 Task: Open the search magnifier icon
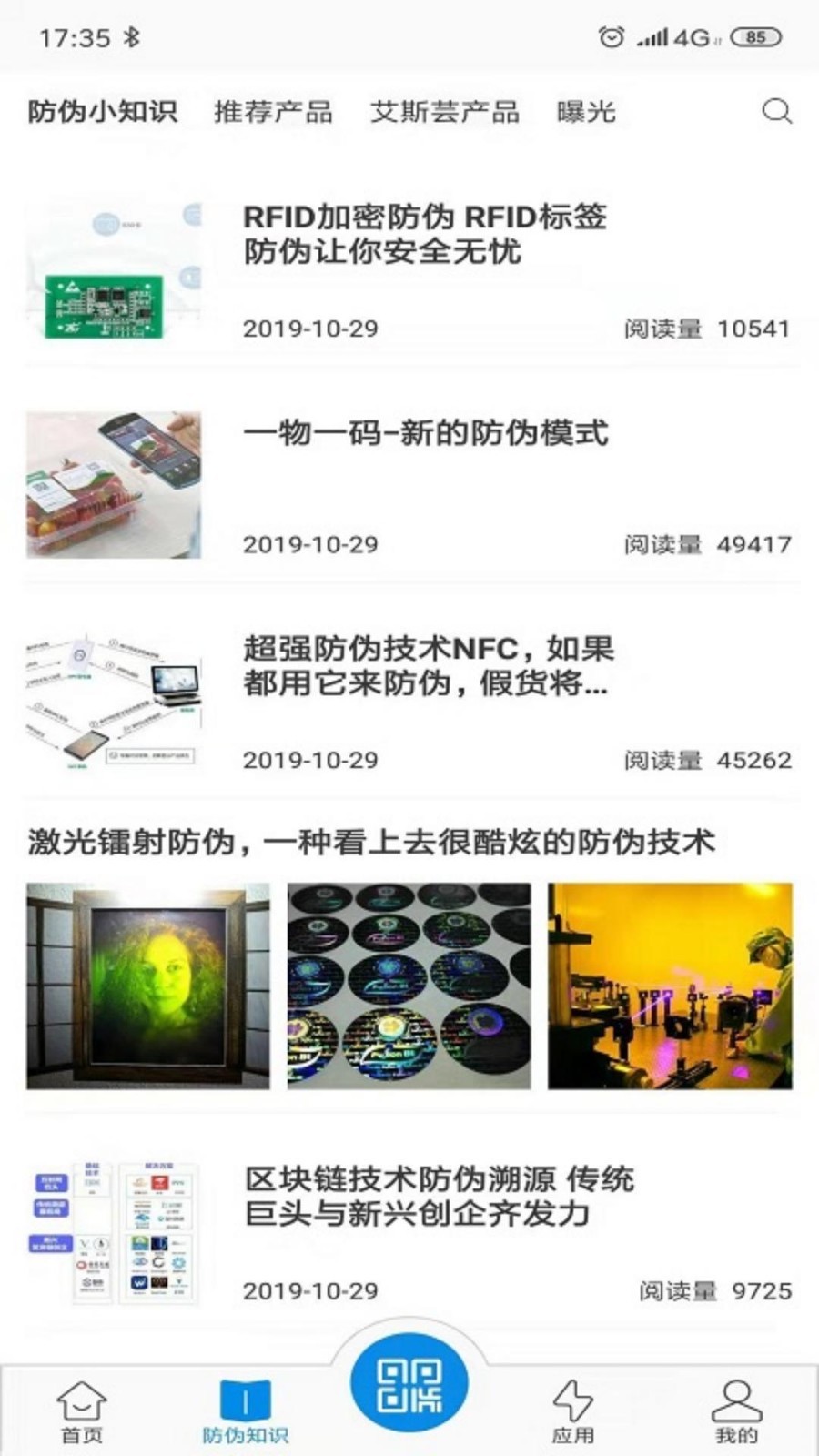point(776,112)
